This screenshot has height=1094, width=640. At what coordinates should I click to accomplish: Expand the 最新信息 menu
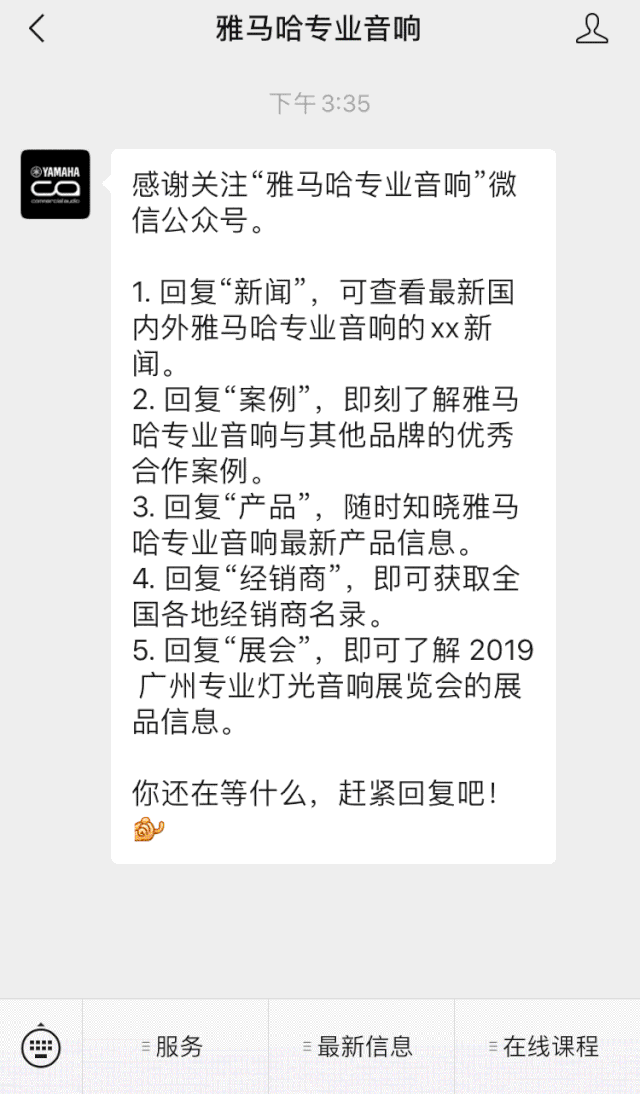[361, 1047]
